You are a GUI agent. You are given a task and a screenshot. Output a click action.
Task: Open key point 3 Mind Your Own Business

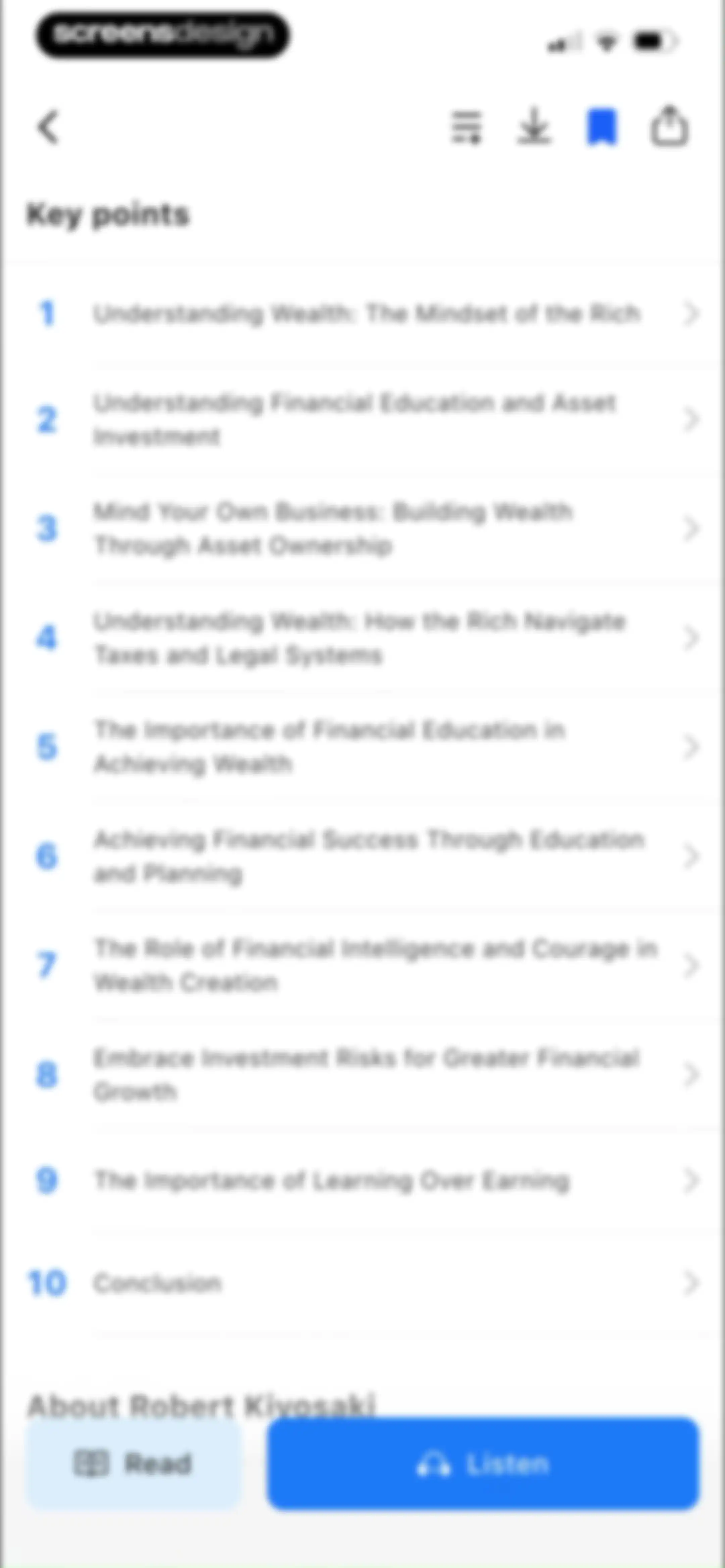363,528
